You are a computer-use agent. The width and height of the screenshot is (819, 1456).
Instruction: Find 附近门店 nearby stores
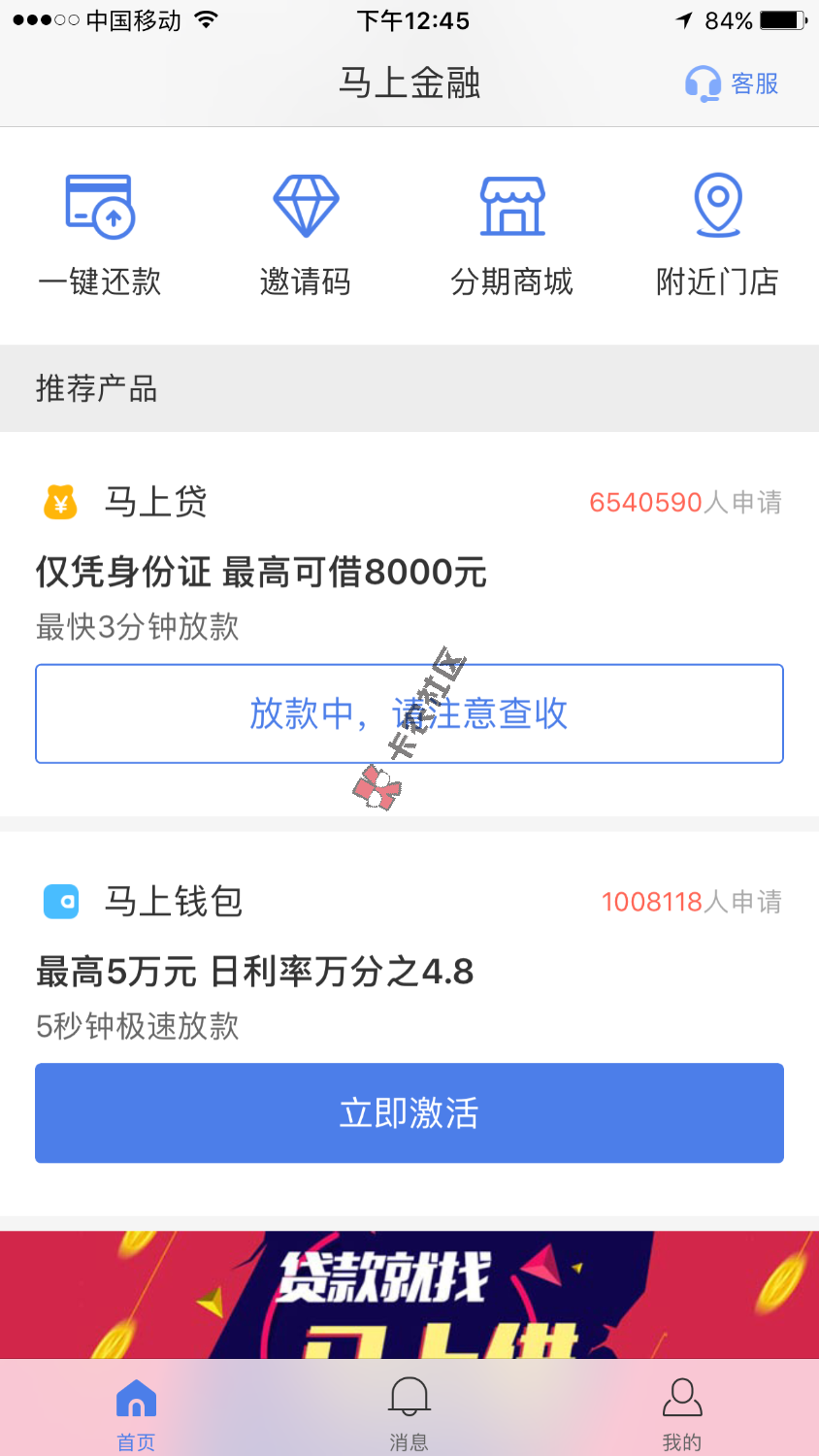(718, 233)
